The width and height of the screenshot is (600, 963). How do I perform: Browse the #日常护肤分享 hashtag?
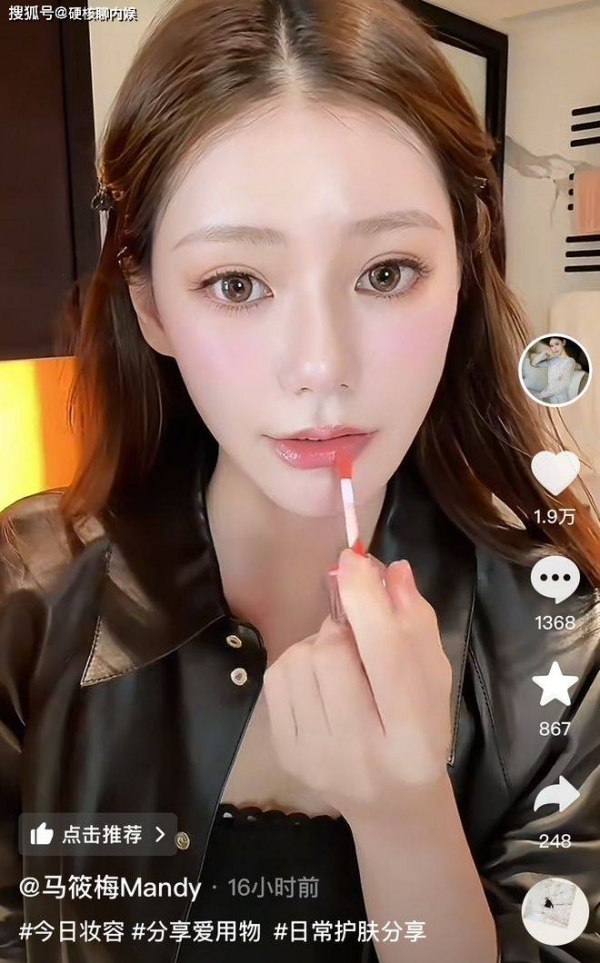point(350,932)
